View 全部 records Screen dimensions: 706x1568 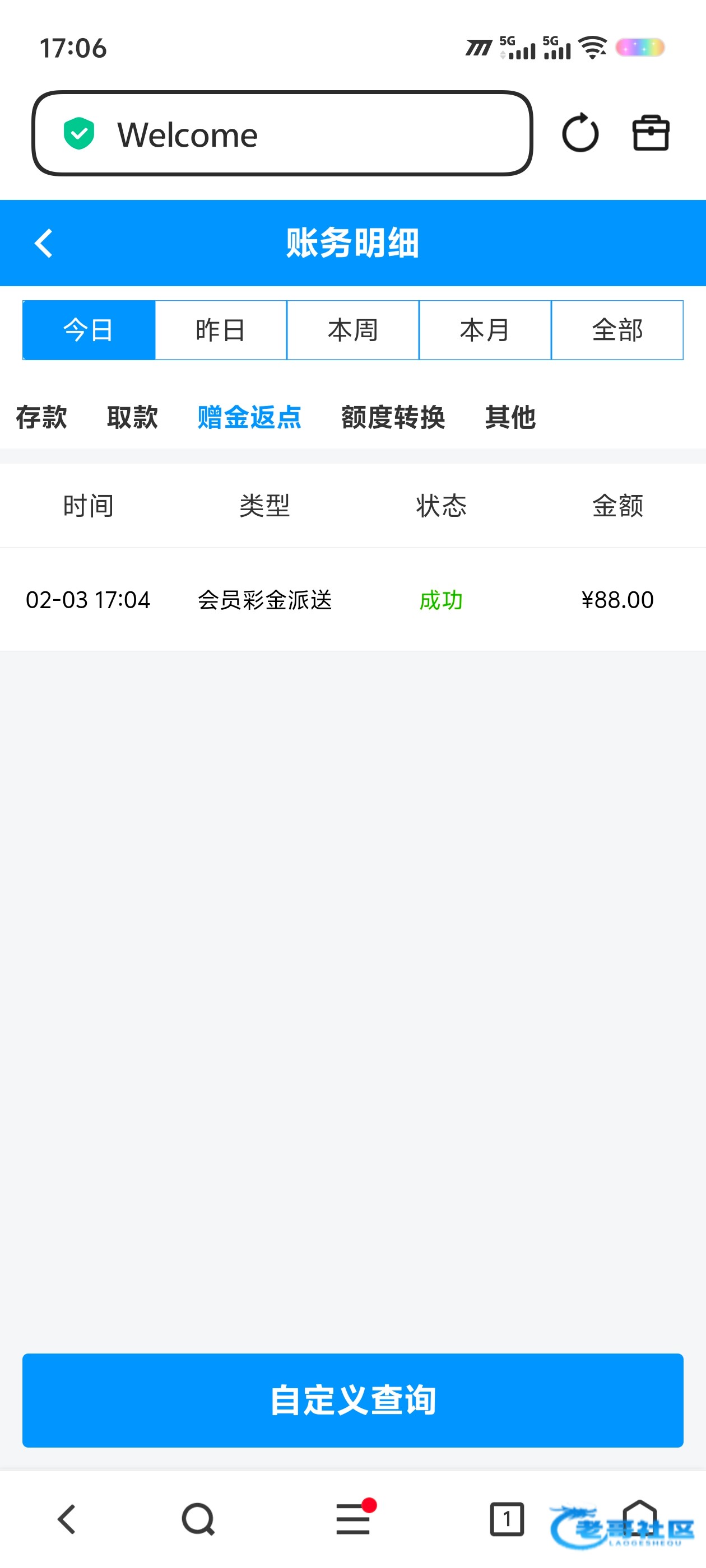(617, 330)
